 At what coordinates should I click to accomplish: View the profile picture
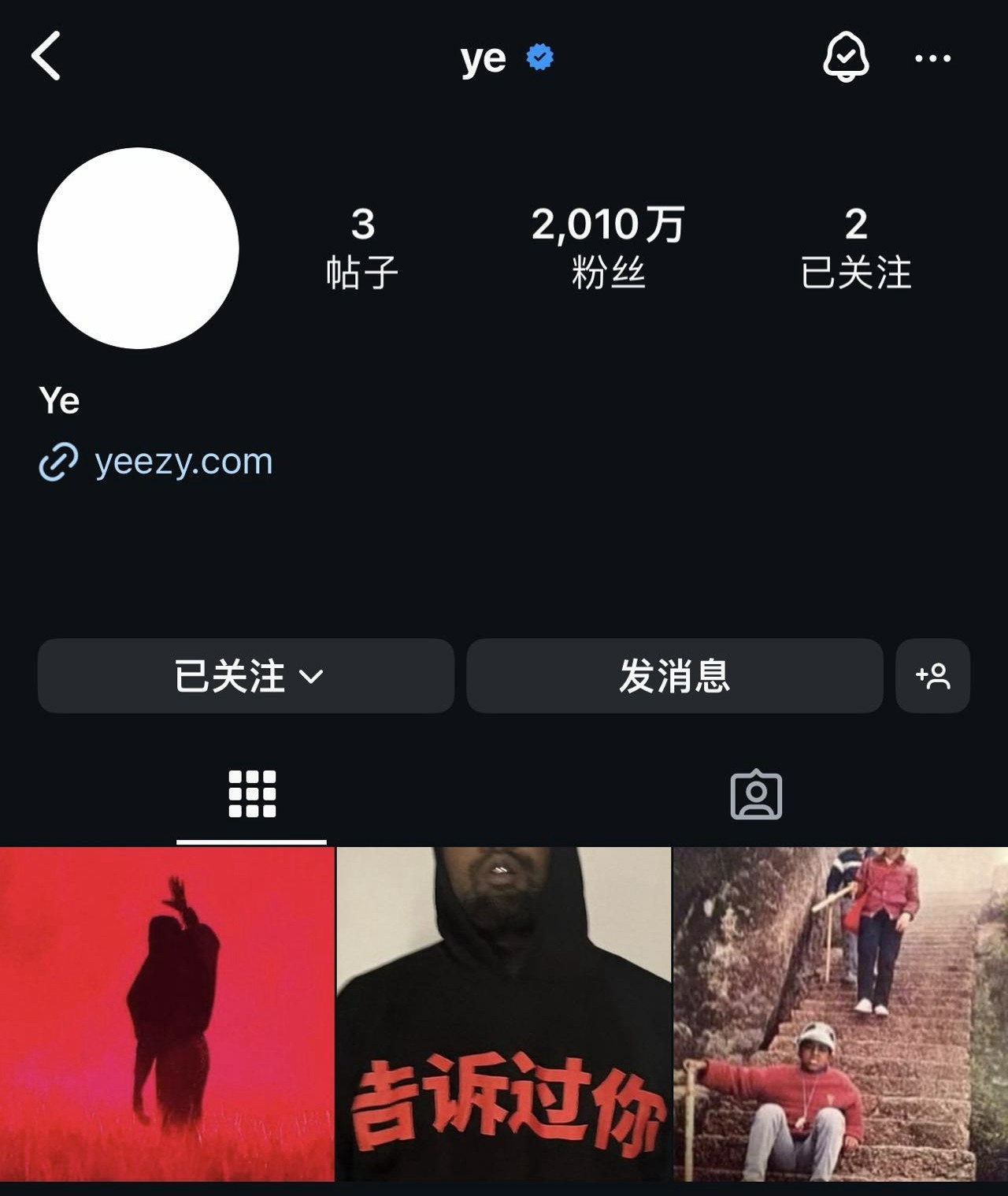click(x=139, y=248)
